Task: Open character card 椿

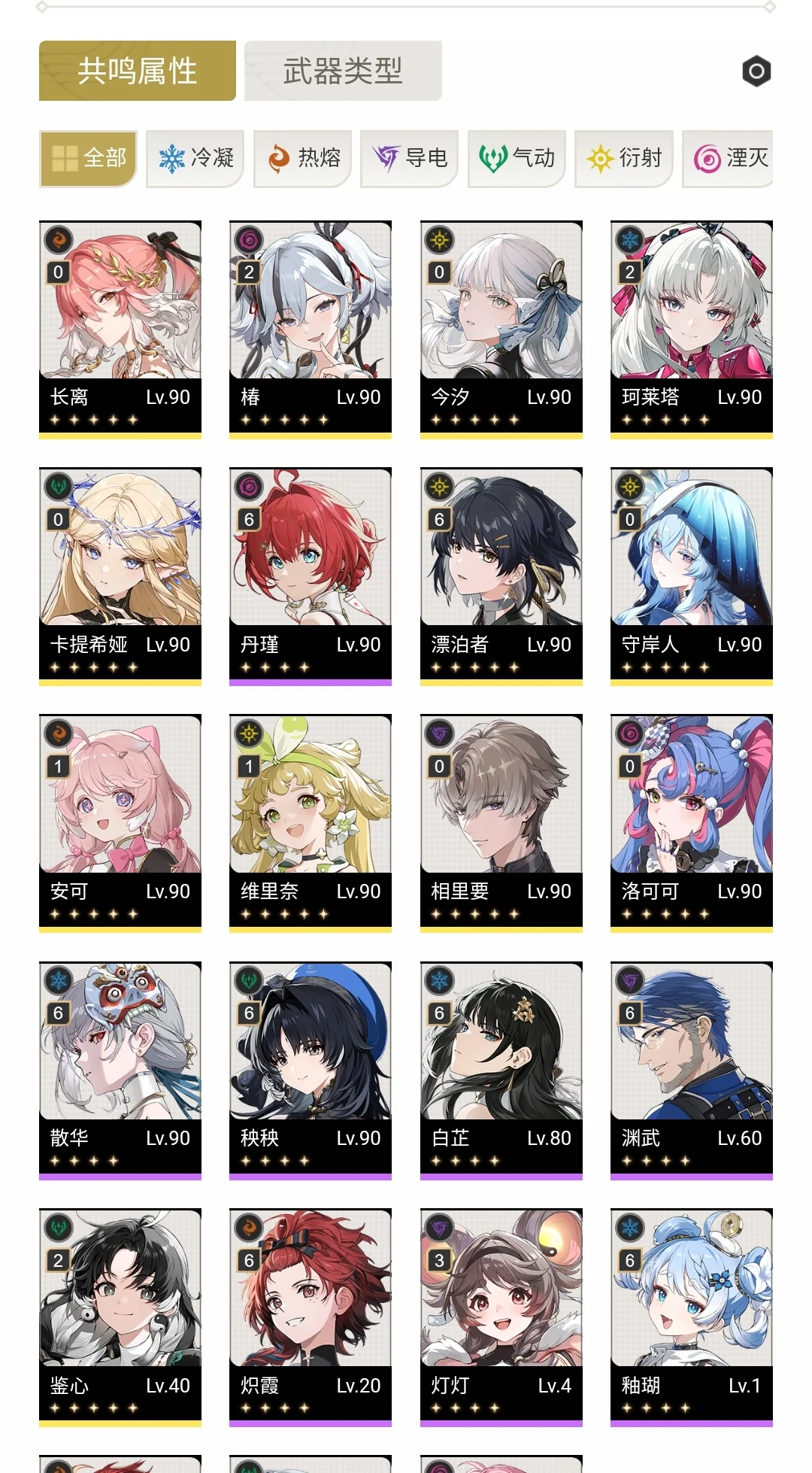Action: 311,329
